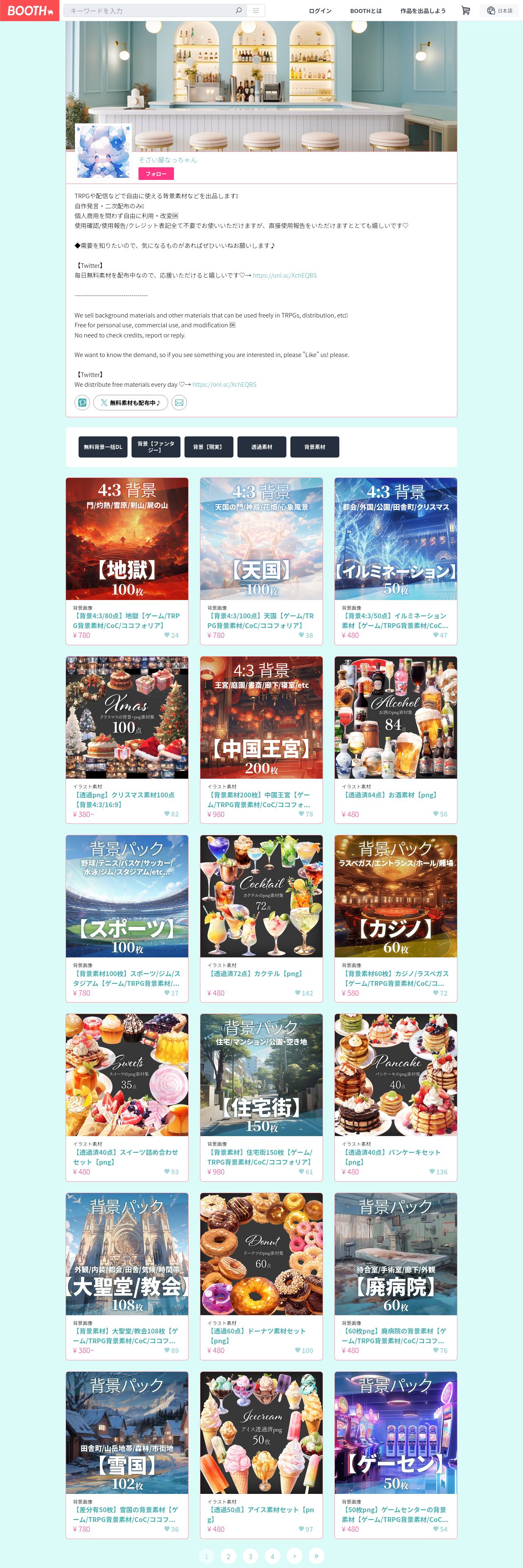Open the 地獄 background pack product
This screenshot has height=1568, width=523.
pos(127,539)
